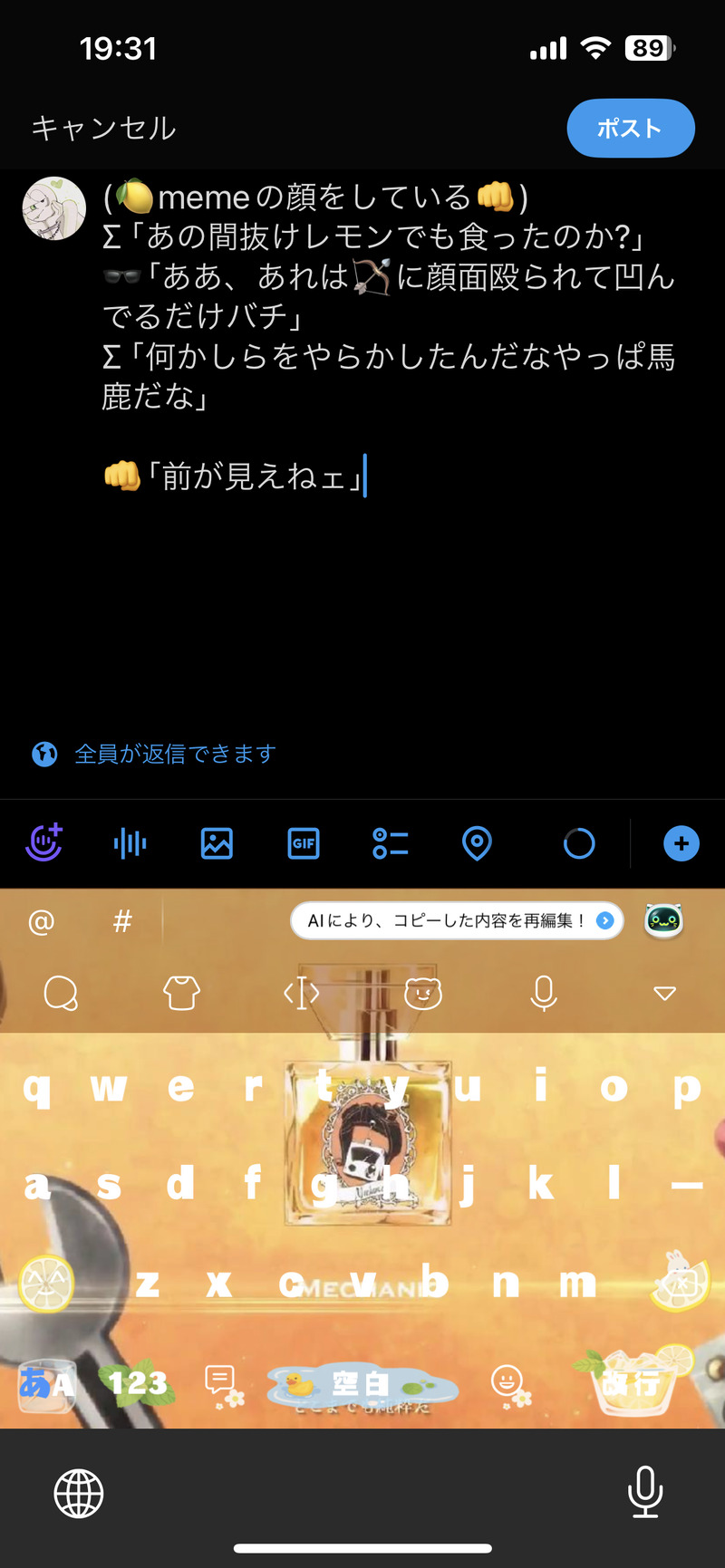Collapse the keyboard with down arrow
This screenshot has width=725, height=1568.
coord(664,994)
